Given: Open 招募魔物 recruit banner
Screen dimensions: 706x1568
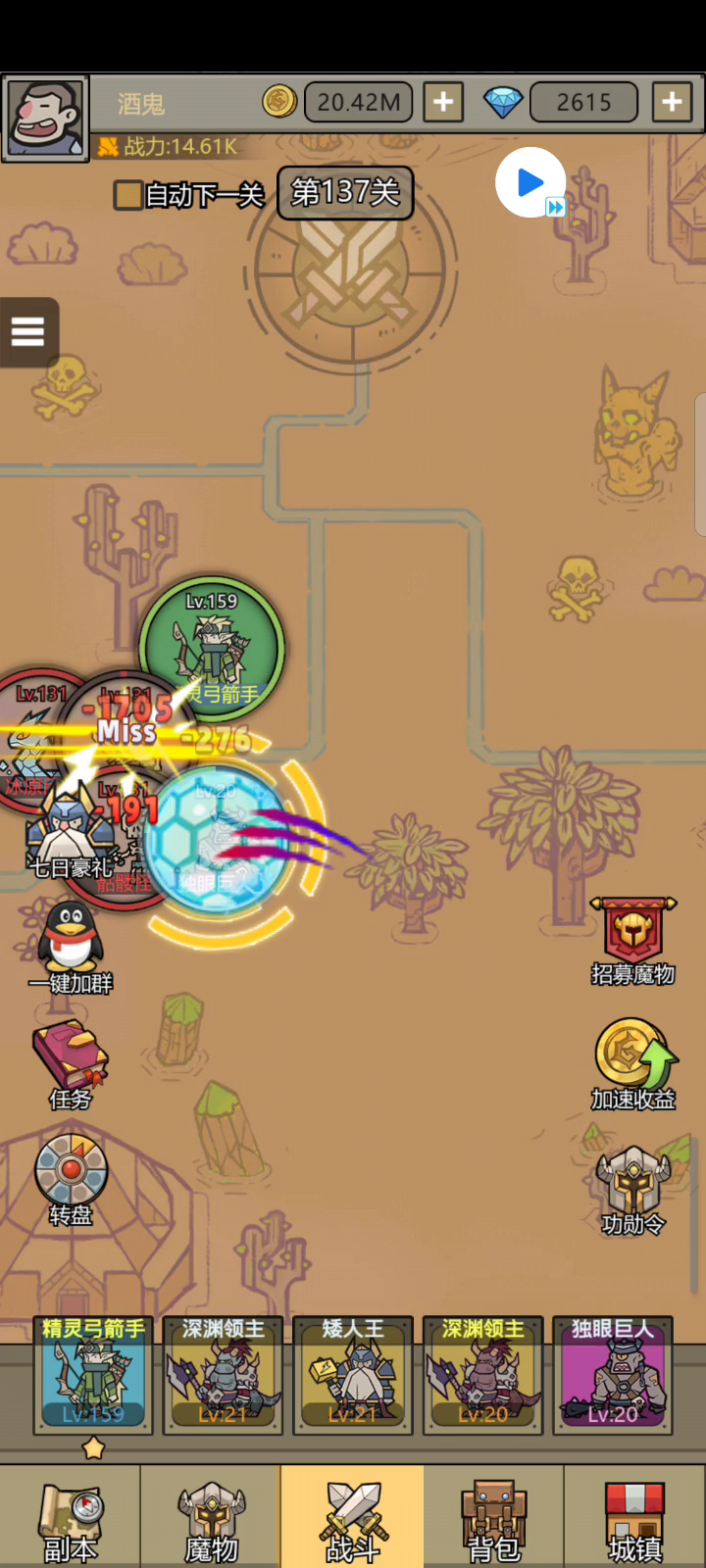Looking at the screenshot, I should (x=632, y=941).
